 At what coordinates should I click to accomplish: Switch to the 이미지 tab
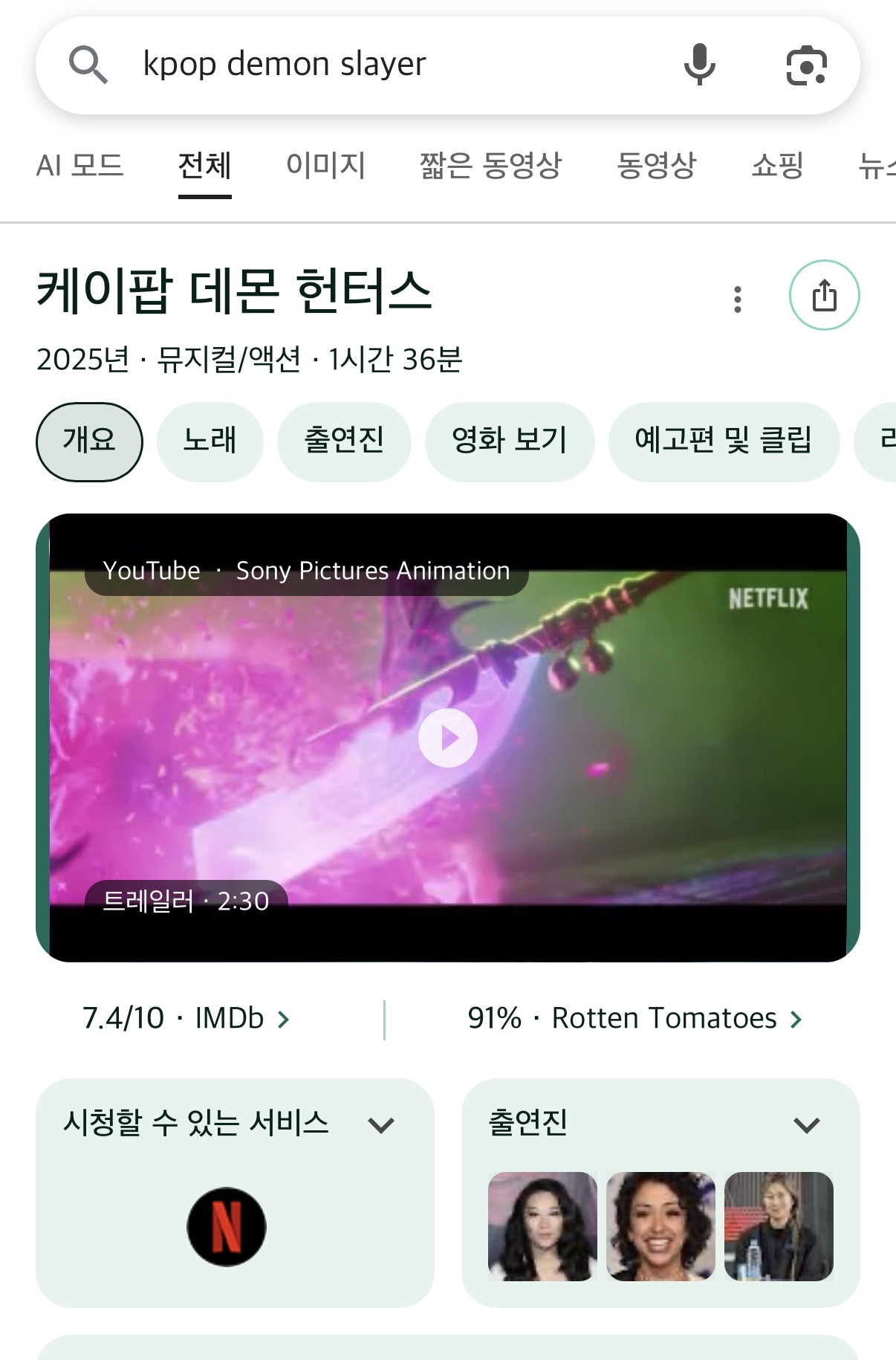[325, 165]
